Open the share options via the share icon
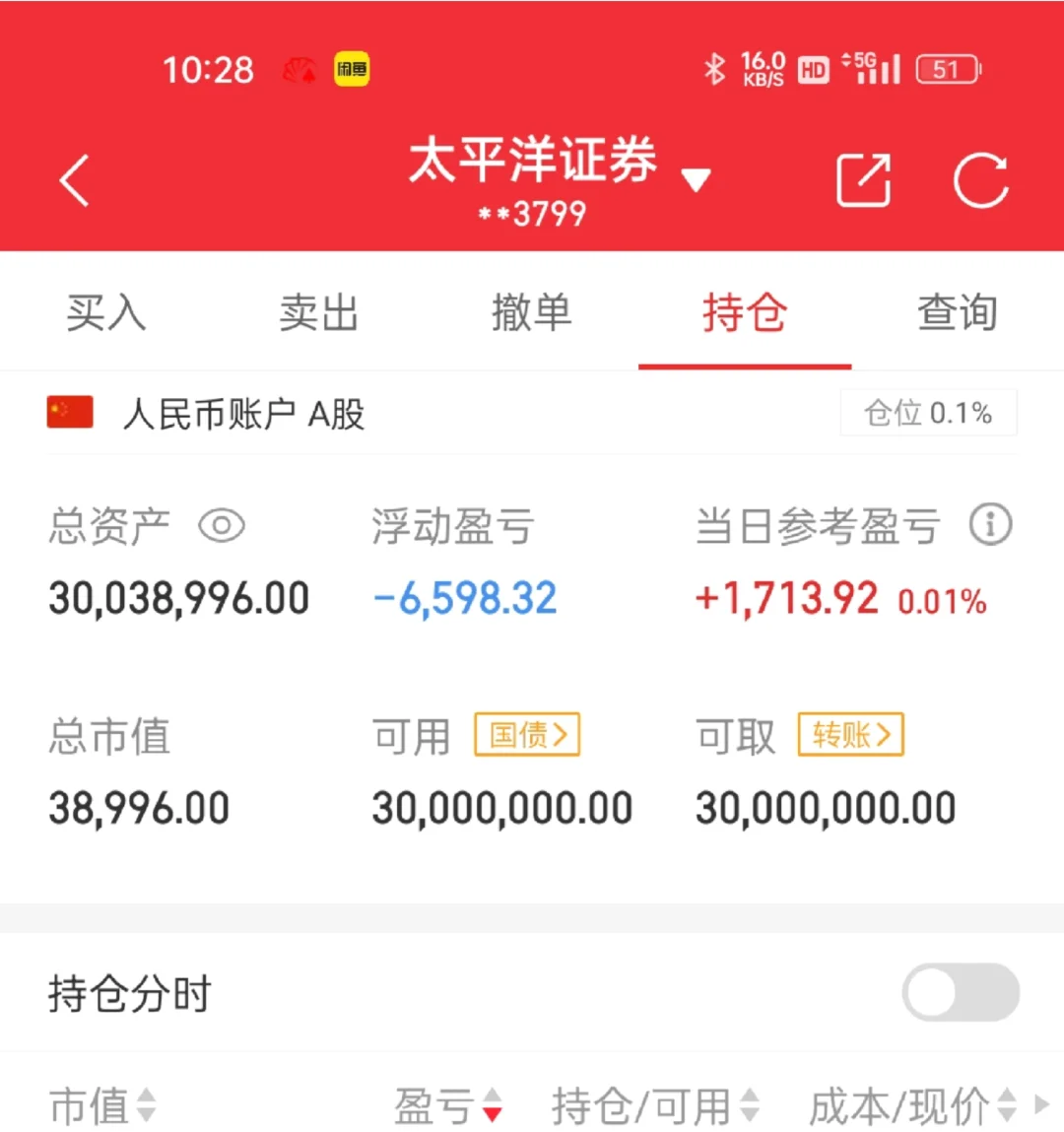Viewport: 1064px width, 1132px height. click(x=863, y=181)
